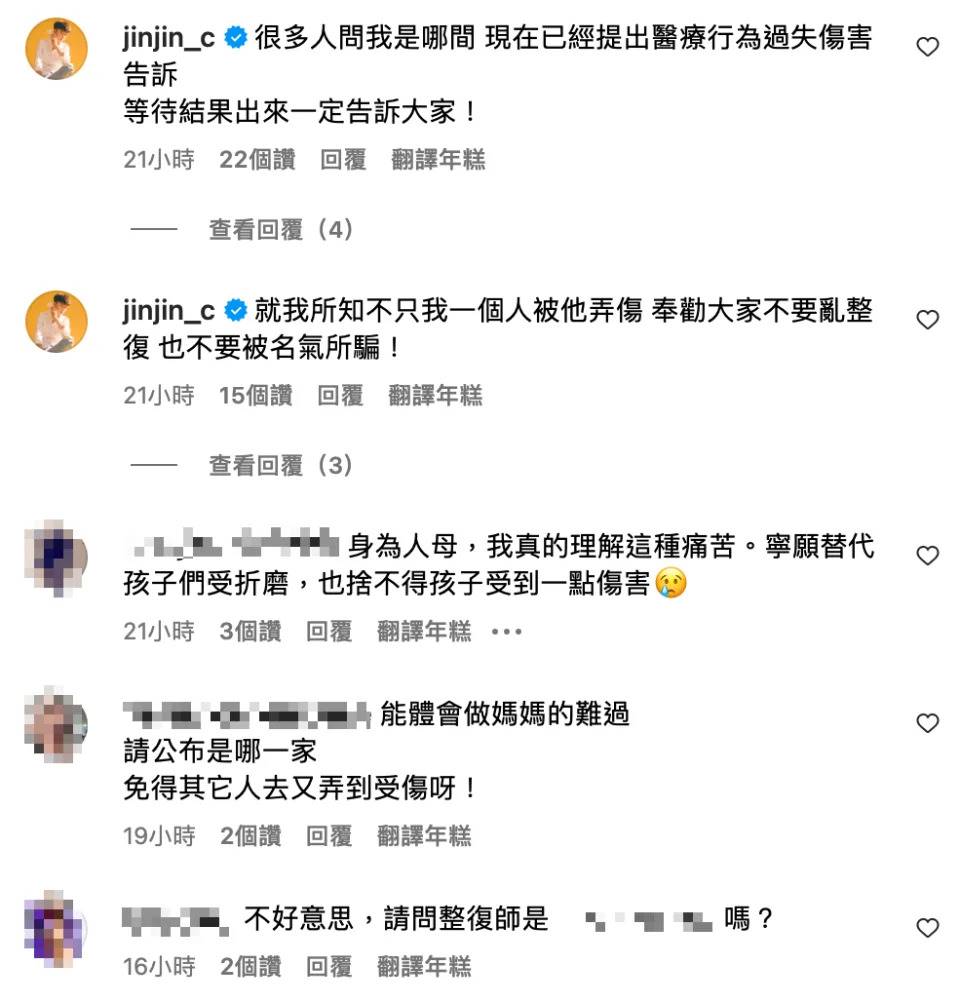The image size is (960, 1003).
Task: Like the 身為人母 comment
Action: point(928,555)
